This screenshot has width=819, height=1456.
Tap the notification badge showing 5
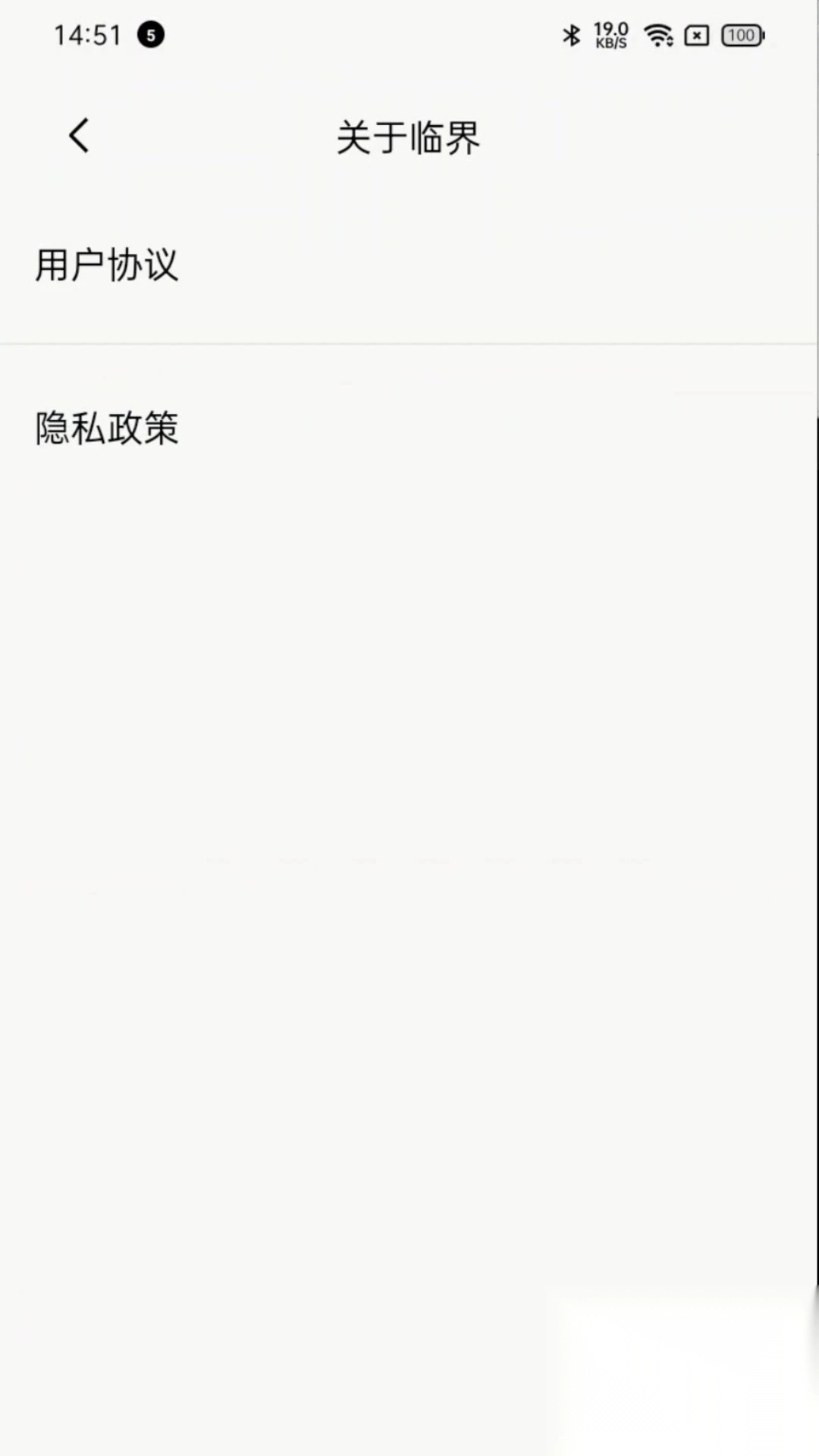coord(150,36)
